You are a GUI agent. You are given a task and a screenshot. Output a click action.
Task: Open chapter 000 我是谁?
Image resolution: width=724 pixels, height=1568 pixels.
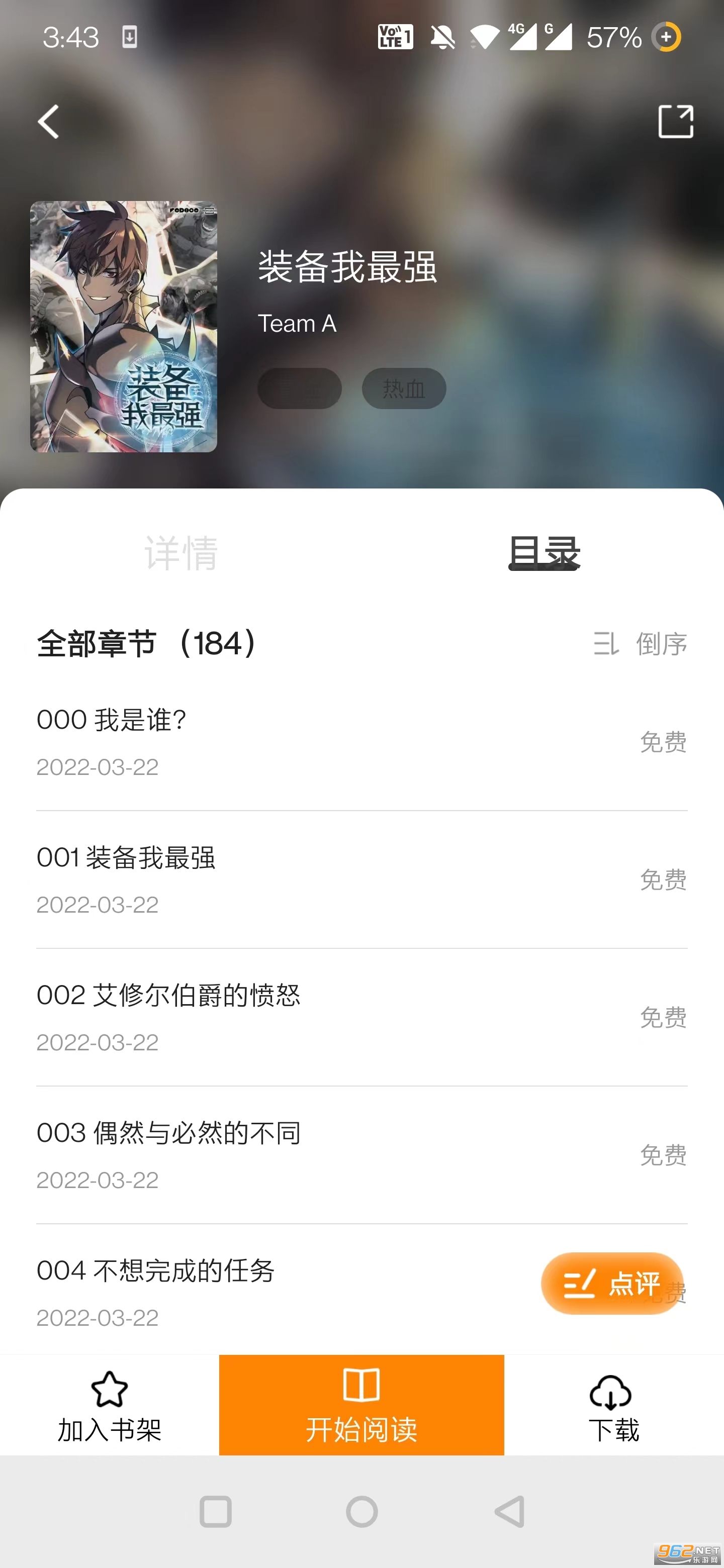pos(361,742)
